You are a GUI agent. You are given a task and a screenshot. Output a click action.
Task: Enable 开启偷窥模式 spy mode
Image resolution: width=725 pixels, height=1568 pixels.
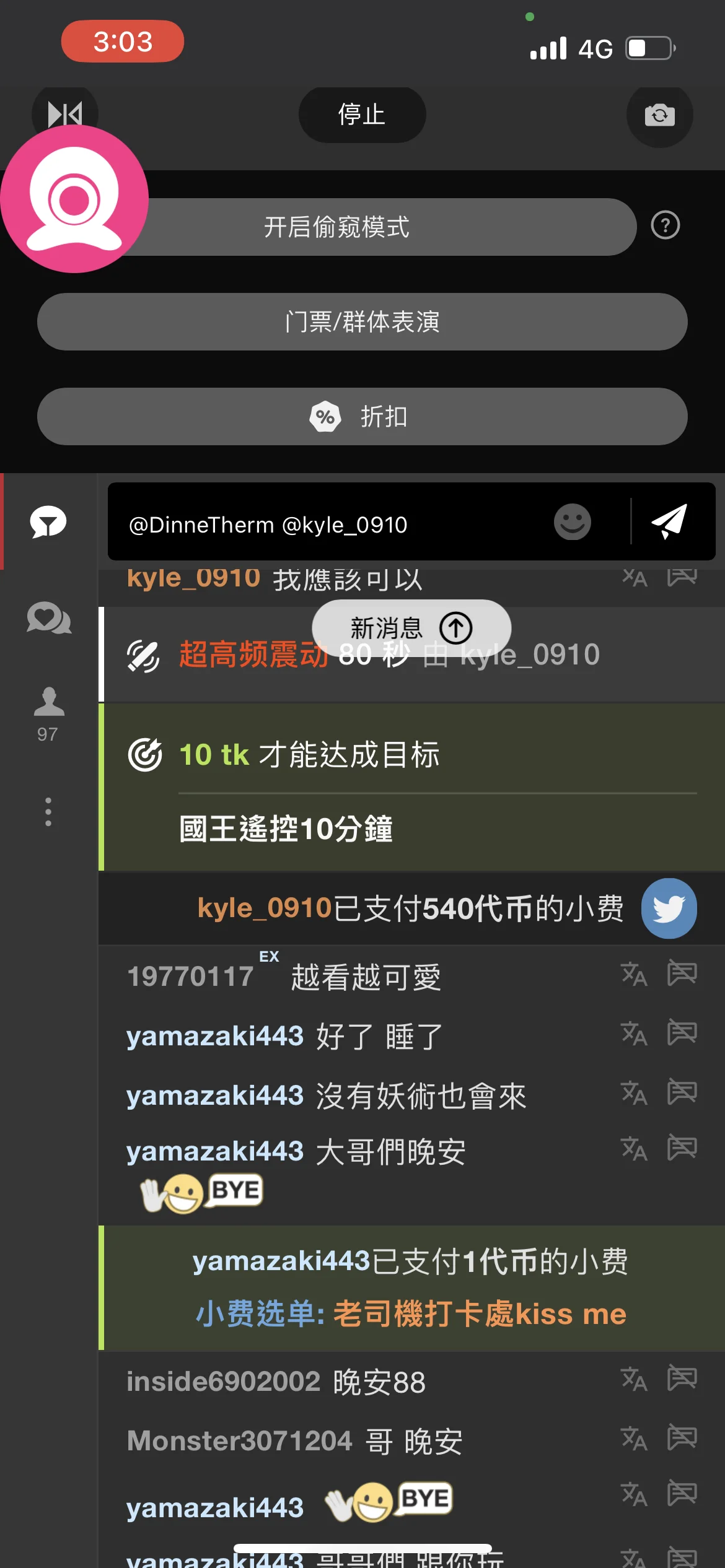(337, 227)
